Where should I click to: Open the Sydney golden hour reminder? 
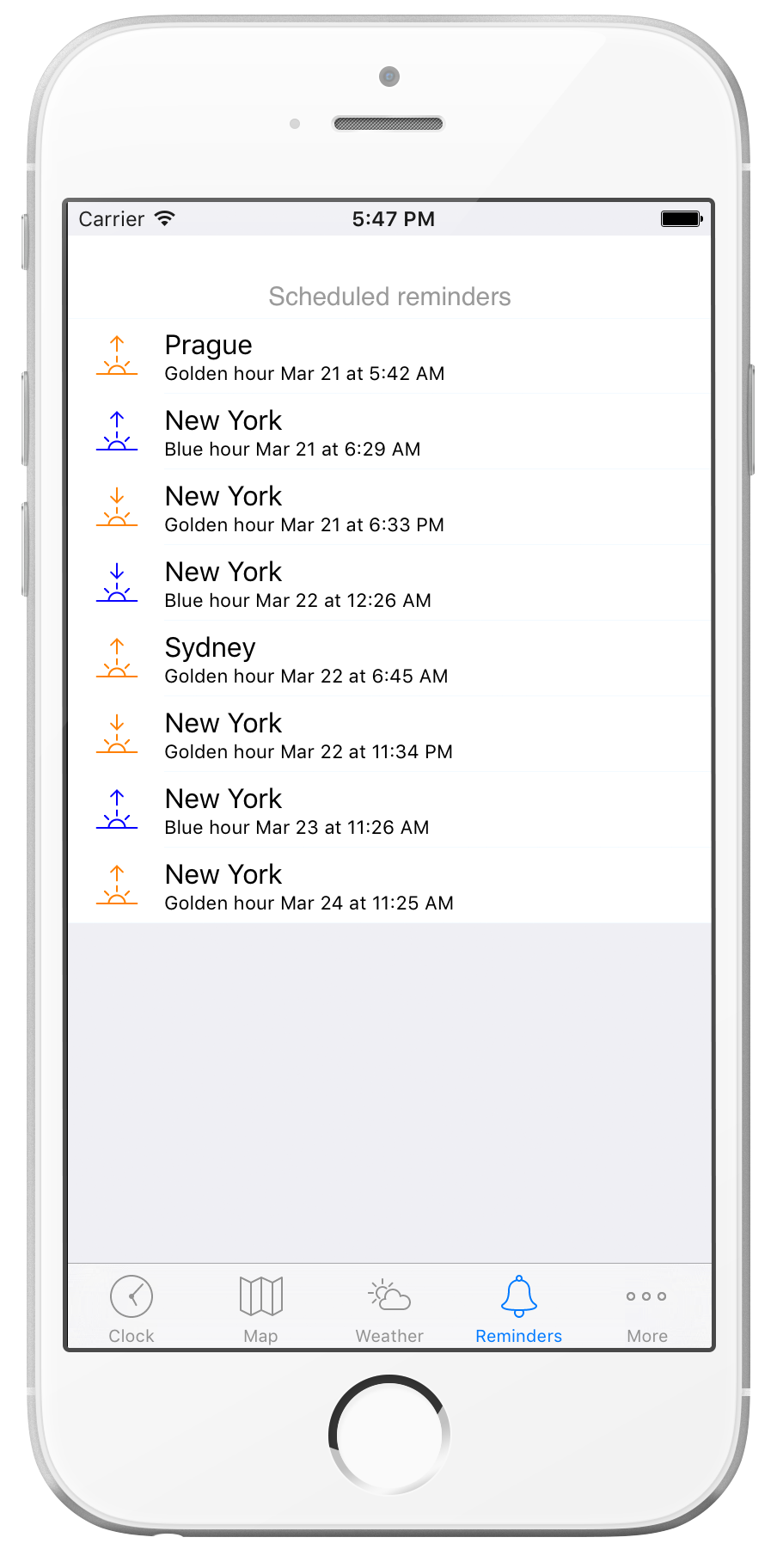[x=389, y=659]
